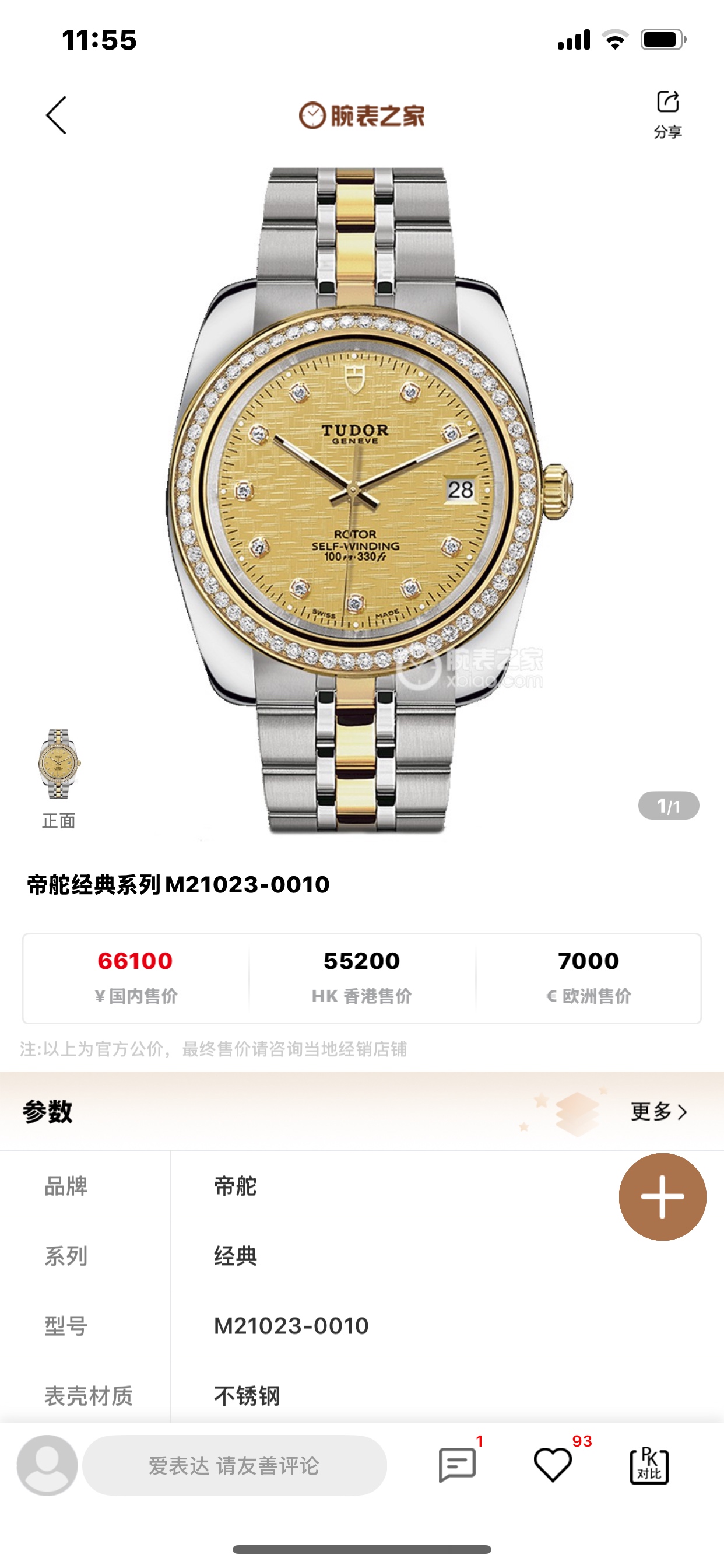Select the 正面 thumbnail view

59,764
